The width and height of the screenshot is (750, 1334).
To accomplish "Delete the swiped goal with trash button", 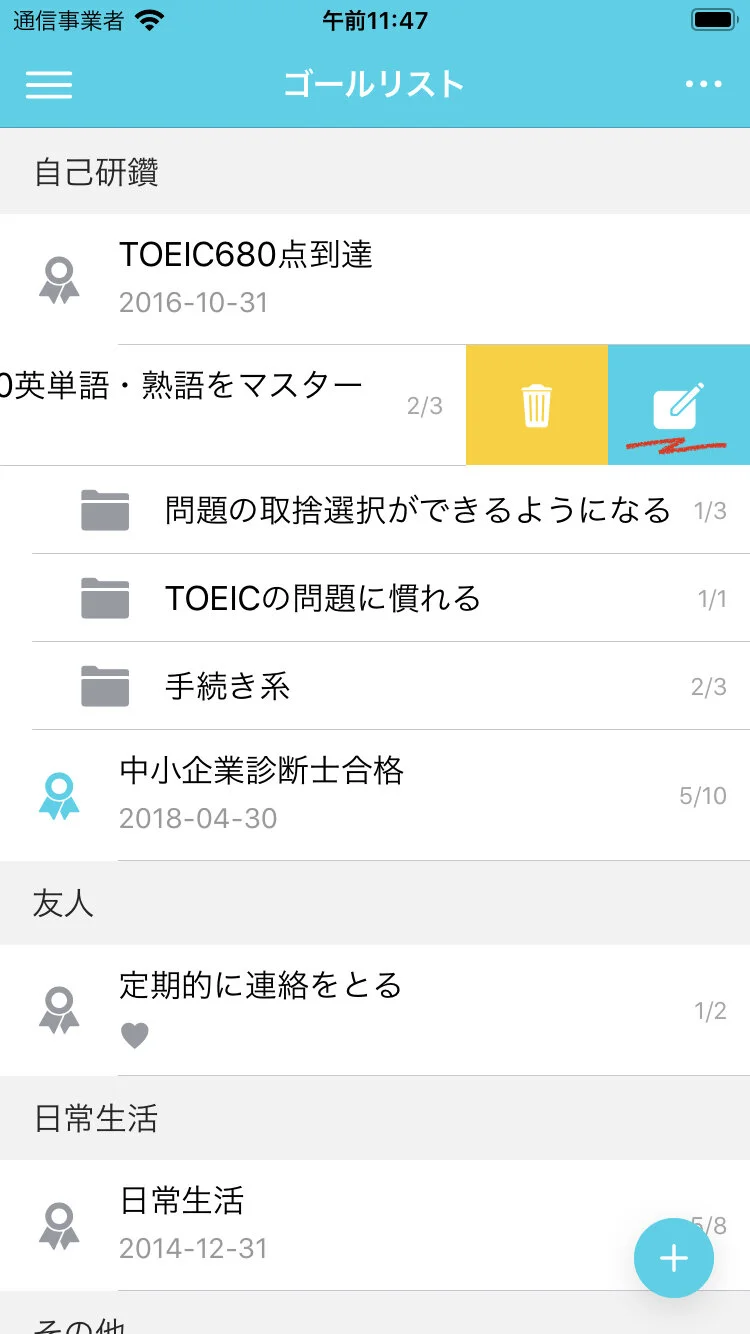I will pos(537,406).
